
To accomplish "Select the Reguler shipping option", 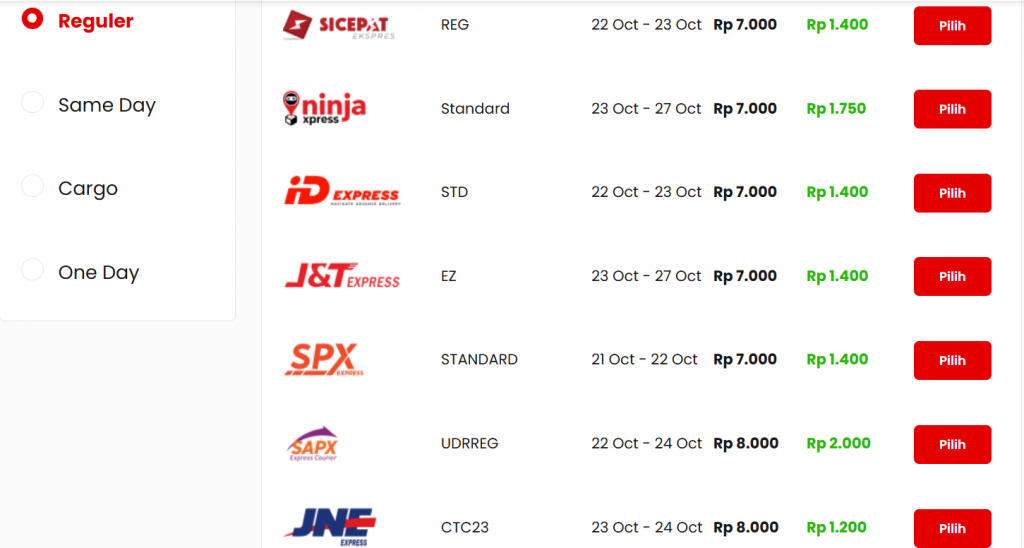I will [x=33, y=19].
